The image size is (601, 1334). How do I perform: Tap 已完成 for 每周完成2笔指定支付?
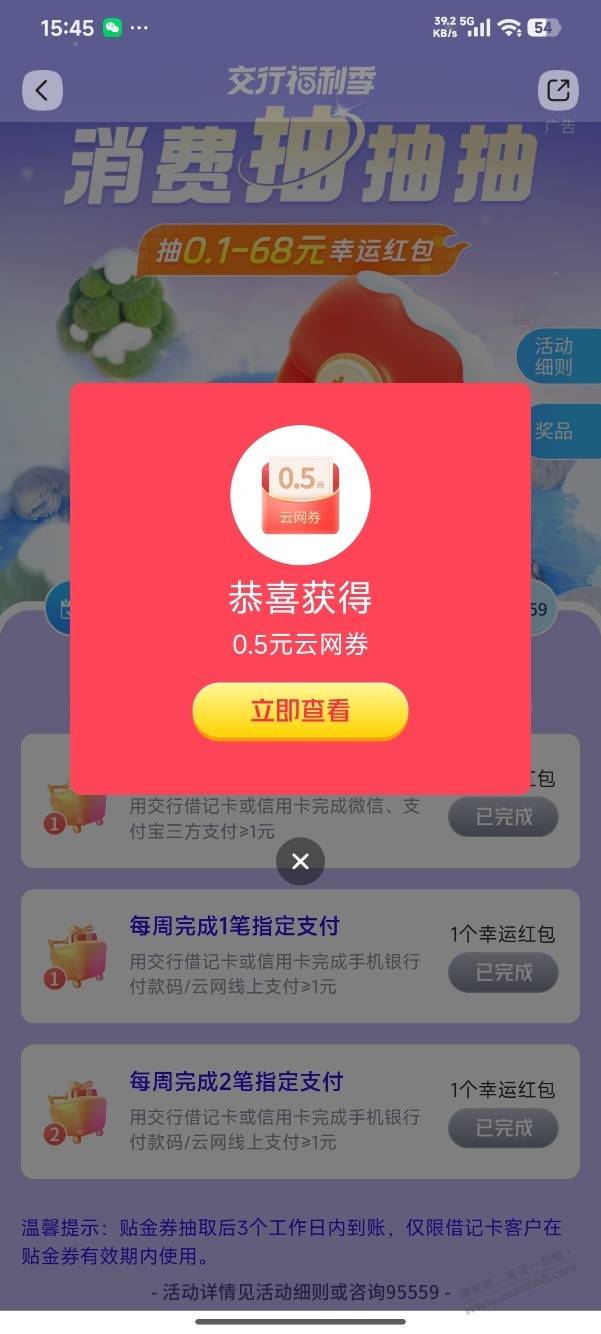503,1127
